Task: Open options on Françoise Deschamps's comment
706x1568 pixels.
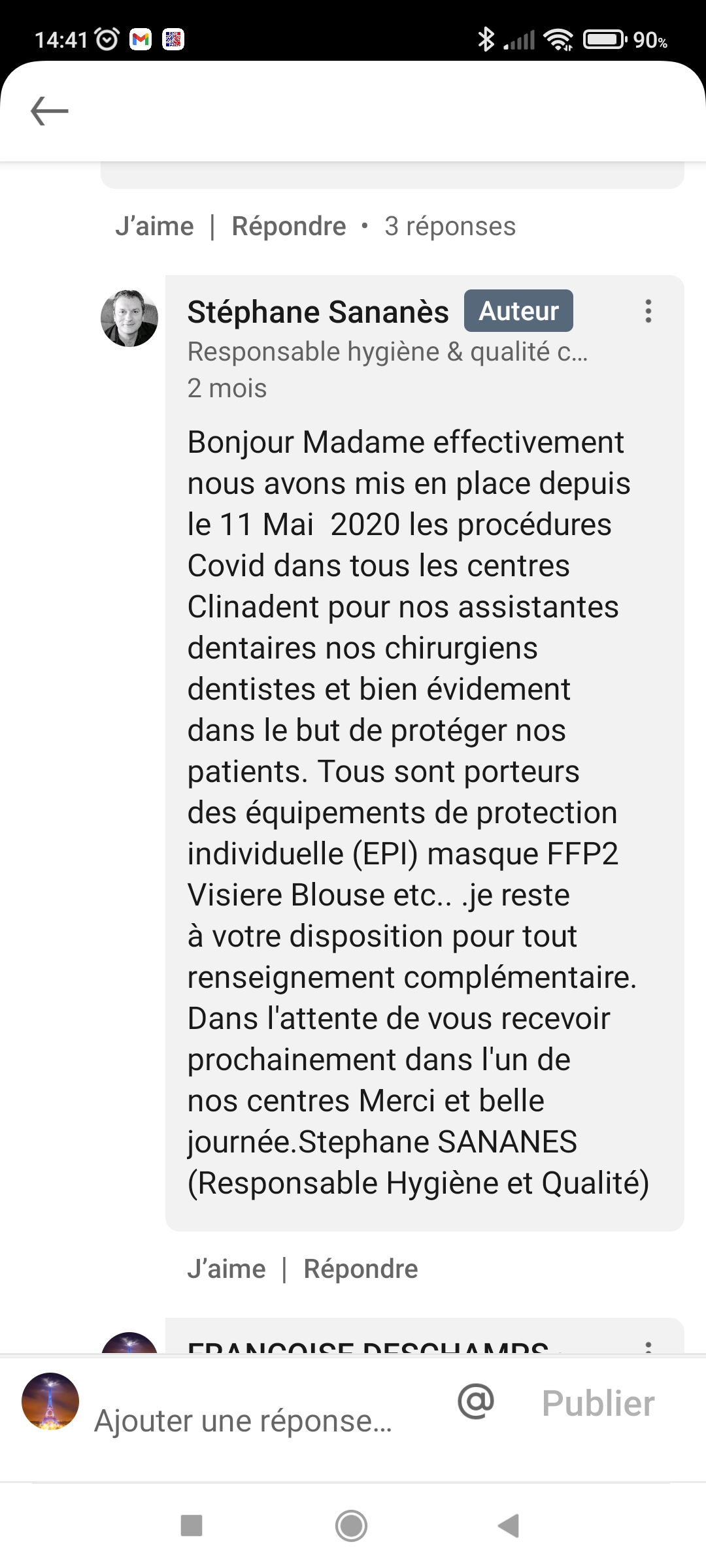Action: pyautogui.click(x=648, y=1346)
